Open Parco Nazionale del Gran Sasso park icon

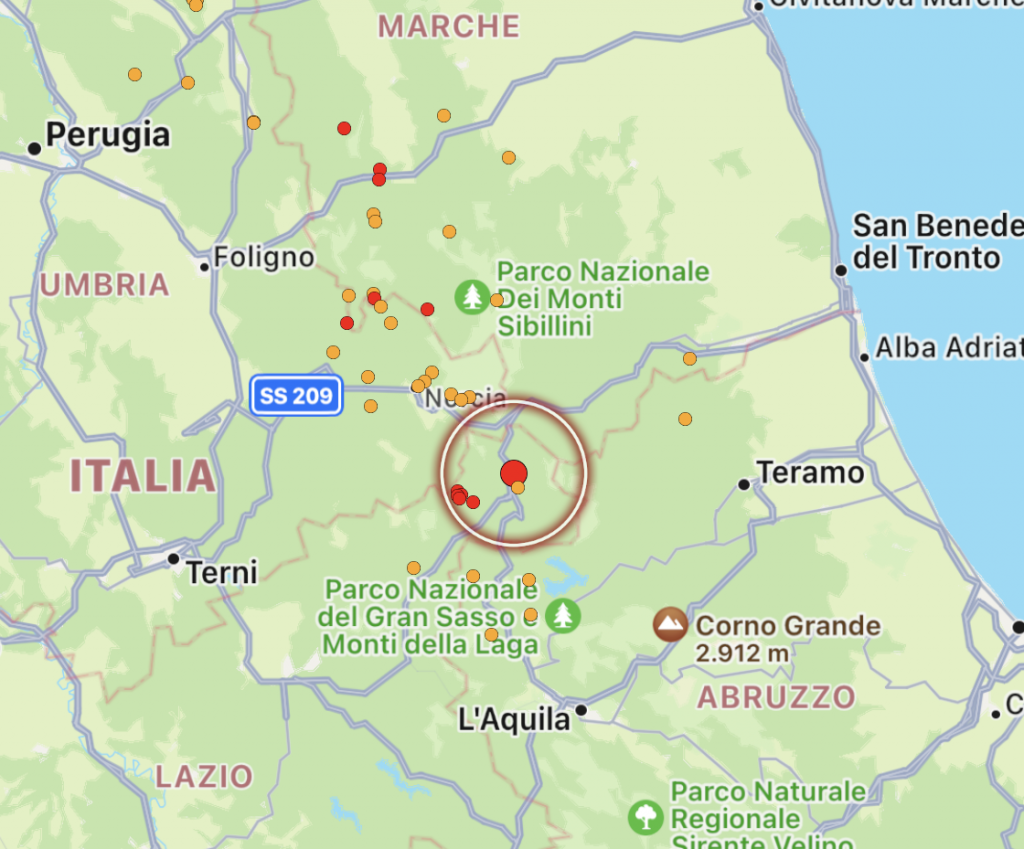point(563,616)
